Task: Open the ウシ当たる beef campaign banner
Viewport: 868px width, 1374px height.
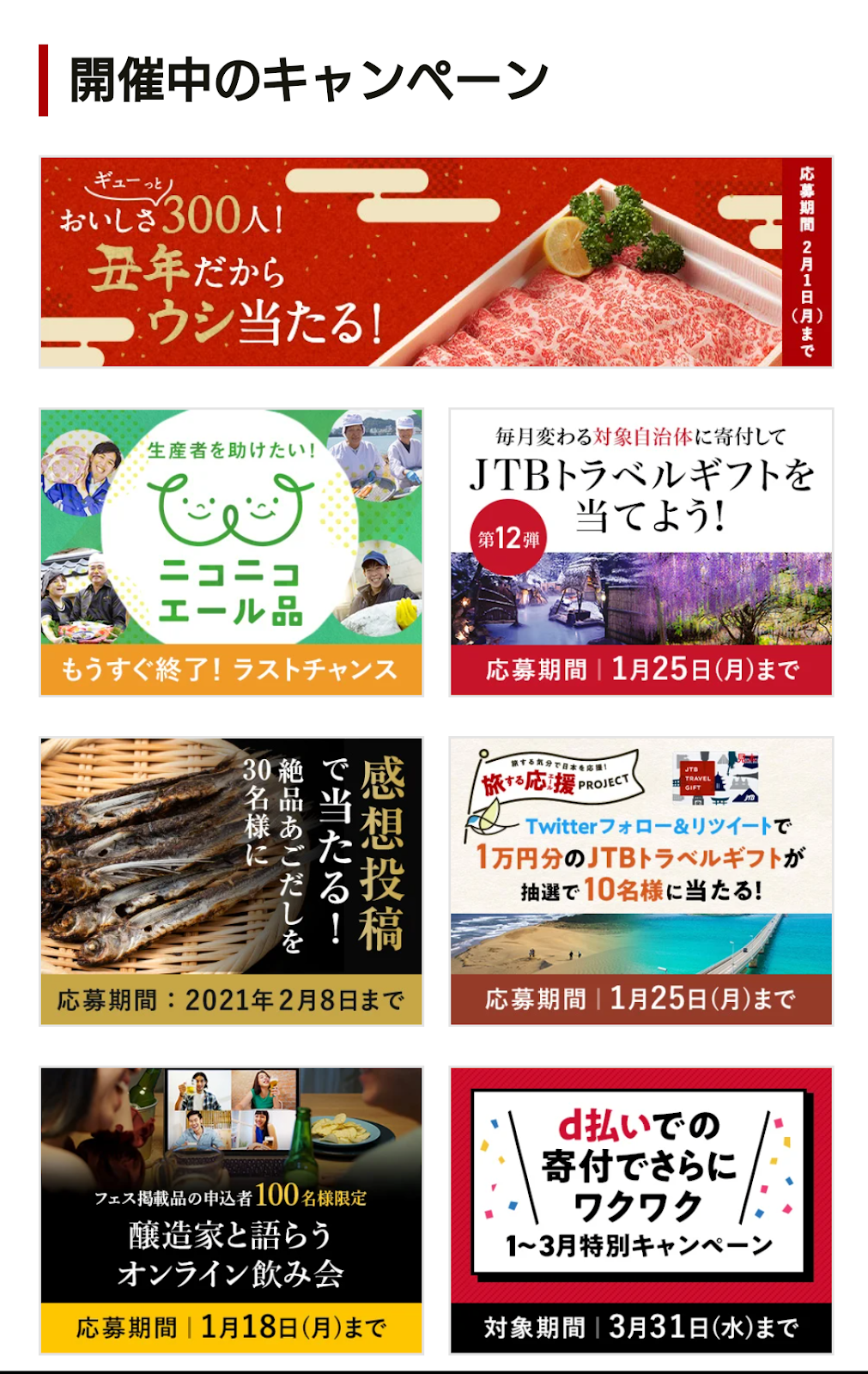Action: click(x=436, y=262)
